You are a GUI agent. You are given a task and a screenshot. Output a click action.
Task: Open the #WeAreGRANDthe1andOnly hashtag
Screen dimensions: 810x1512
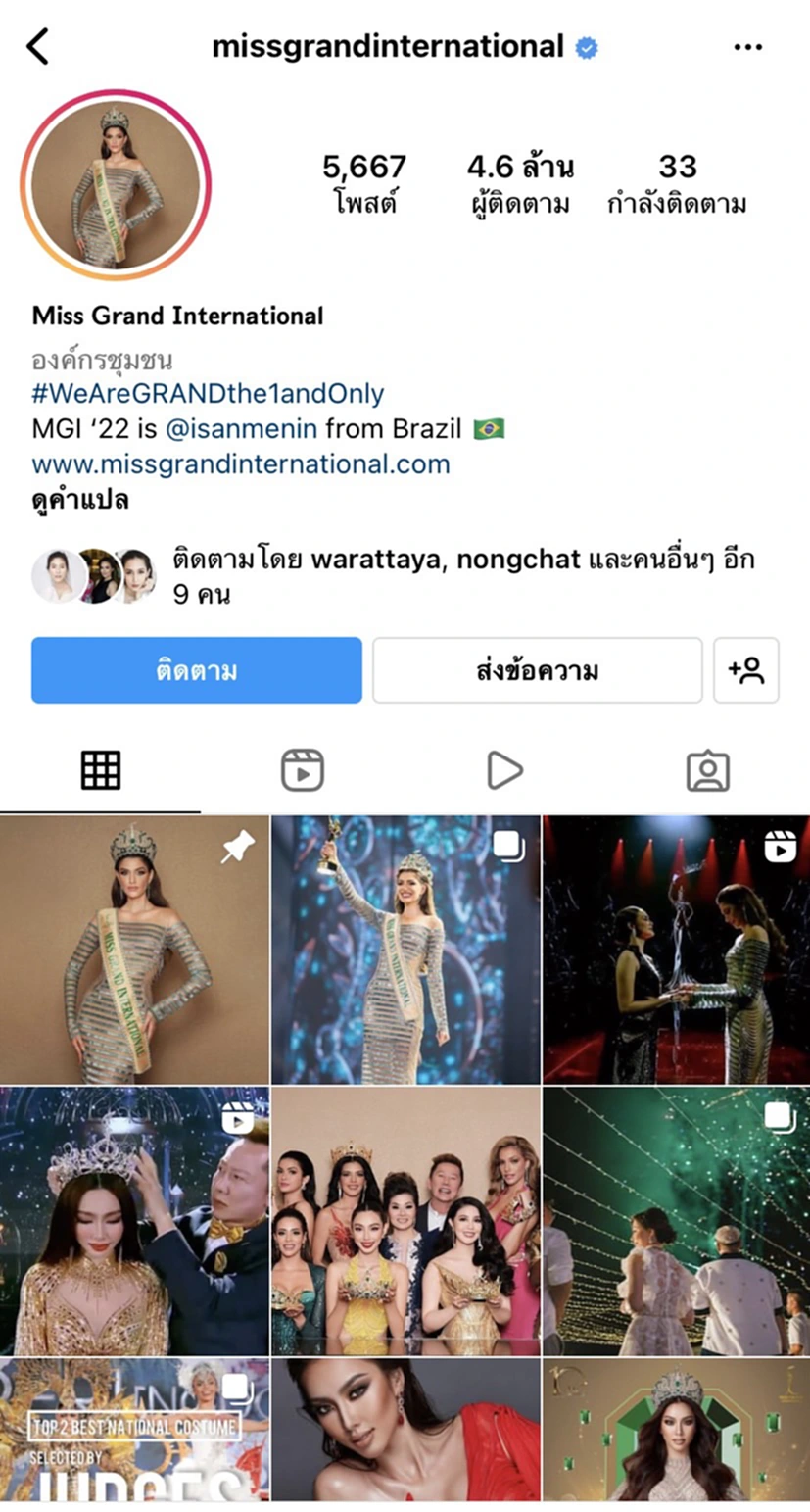tap(208, 394)
